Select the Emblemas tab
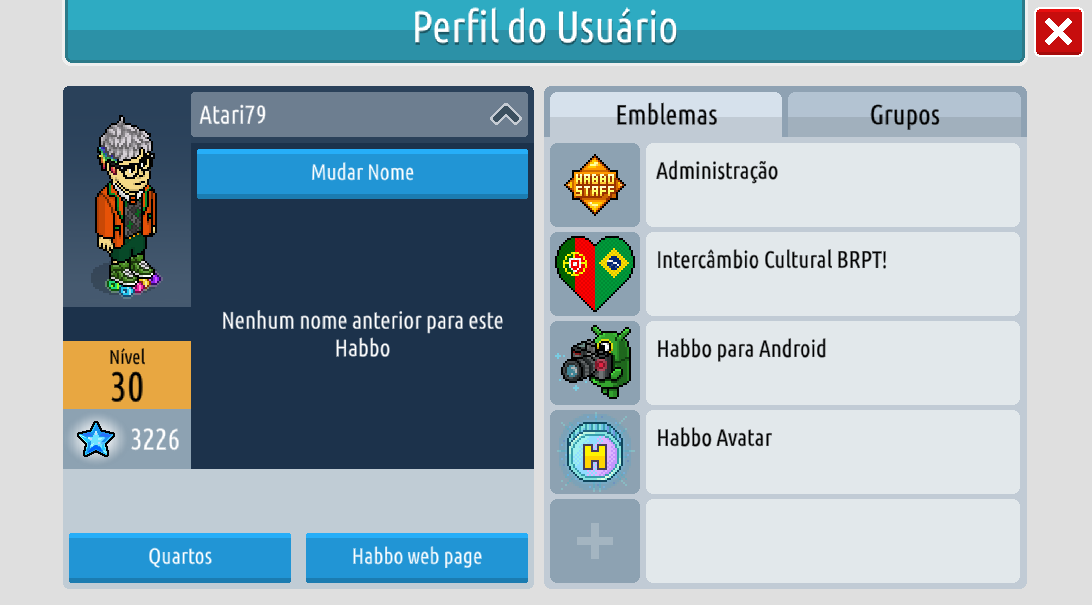The image size is (1092, 605). tap(666, 115)
